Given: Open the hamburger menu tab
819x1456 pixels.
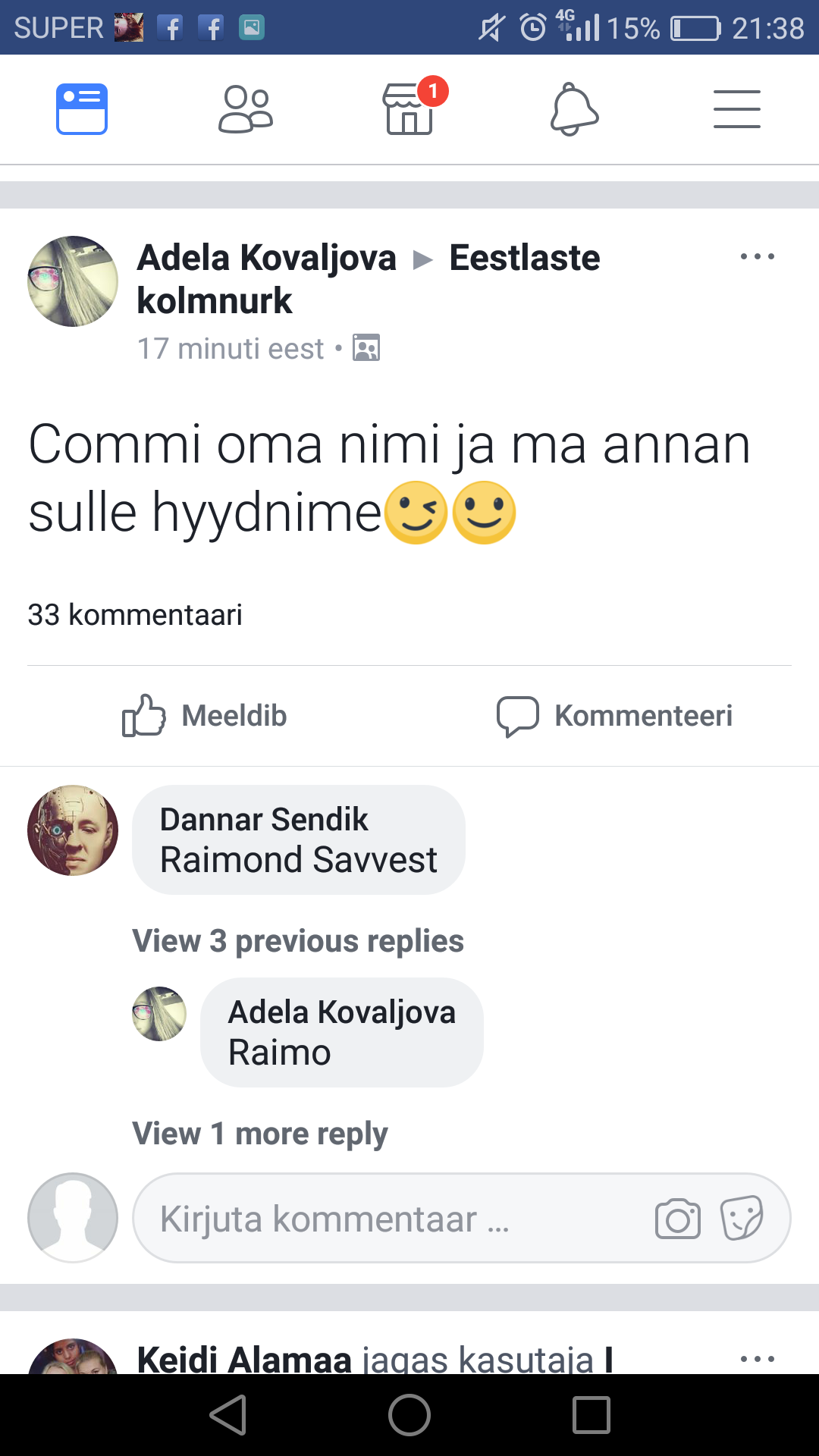Looking at the screenshot, I should (x=737, y=109).
